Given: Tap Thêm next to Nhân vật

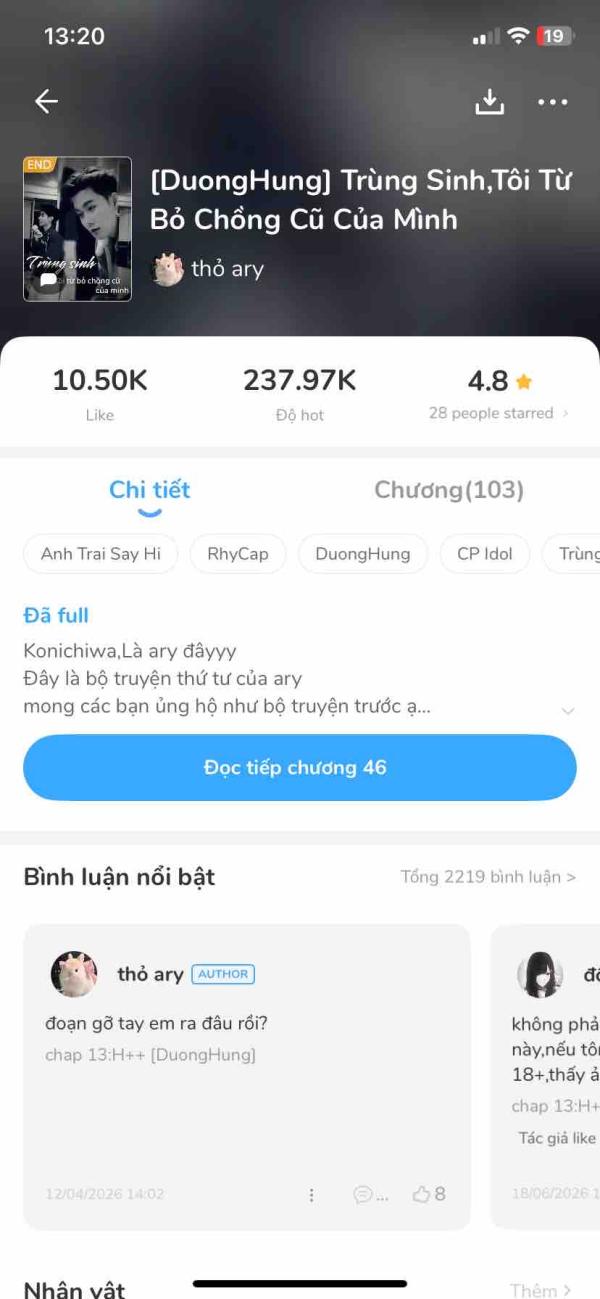Looking at the screenshot, I should pyautogui.click(x=541, y=1290).
